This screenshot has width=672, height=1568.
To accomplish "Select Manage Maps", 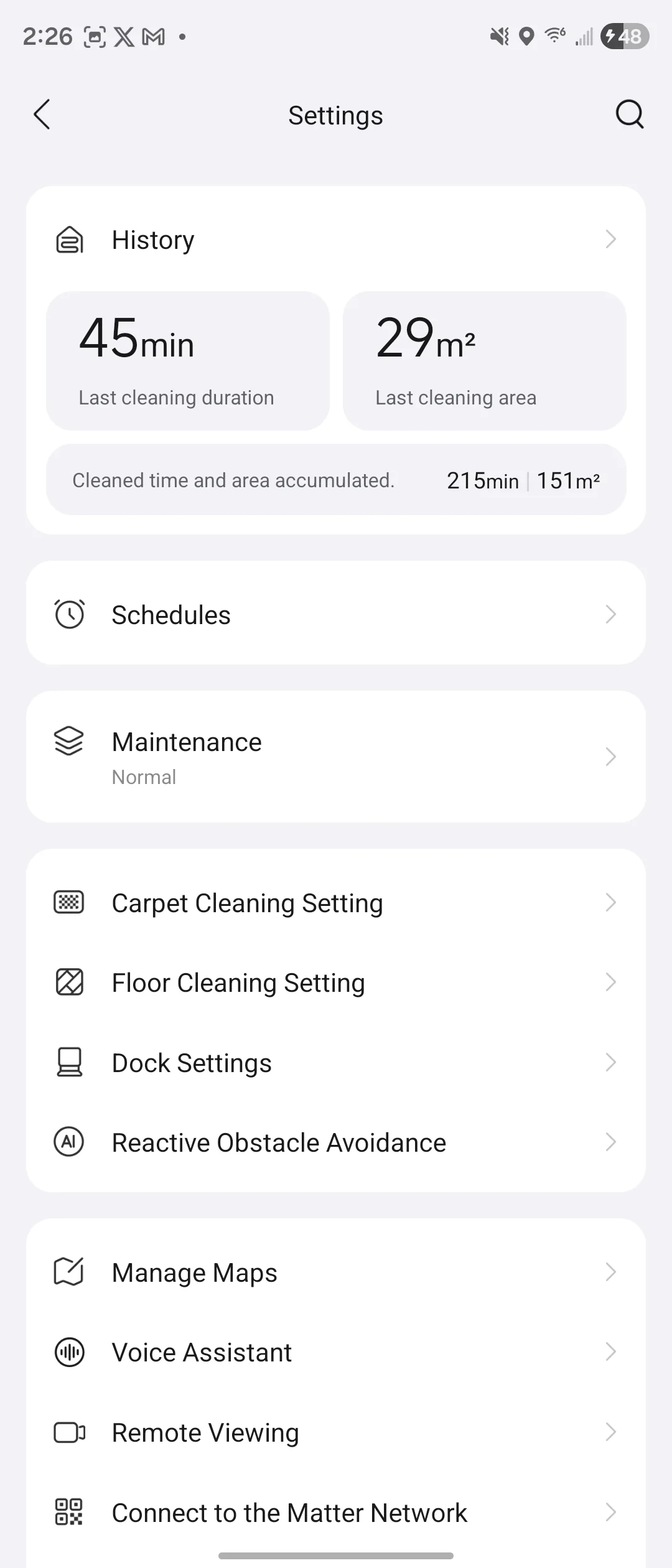I will pos(336,1272).
